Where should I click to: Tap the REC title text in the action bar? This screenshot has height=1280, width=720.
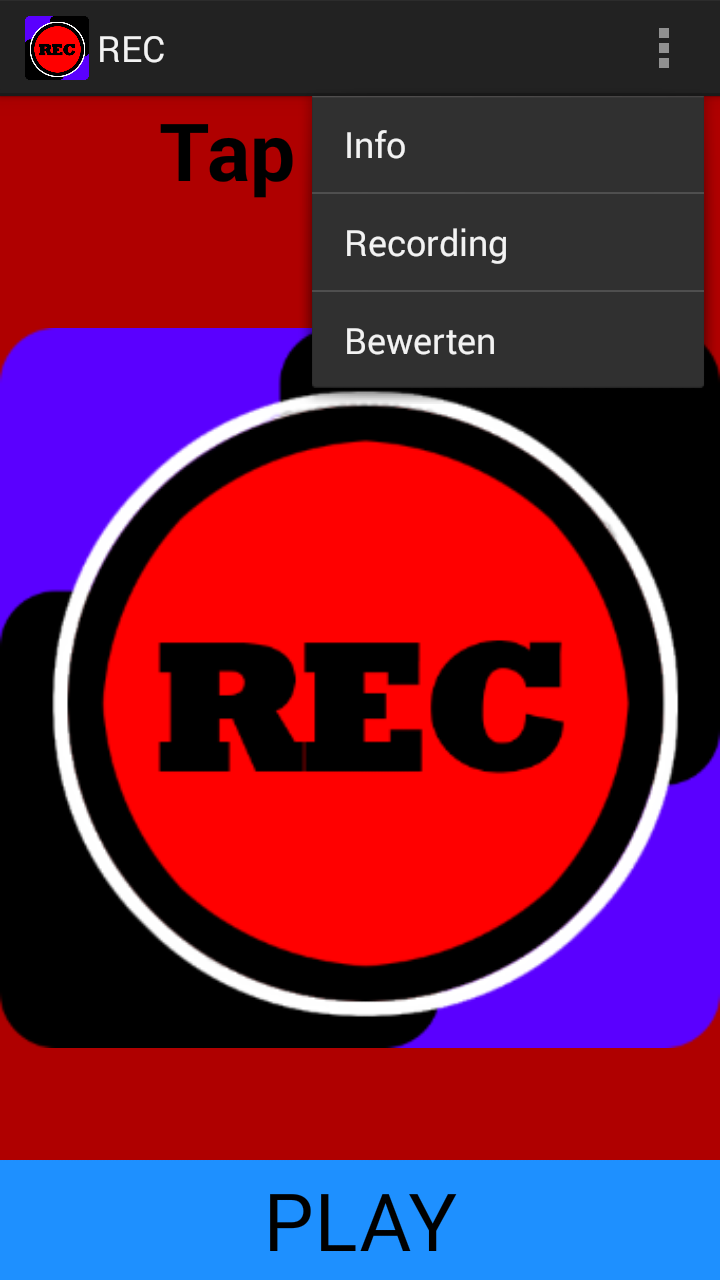(x=131, y=50)
